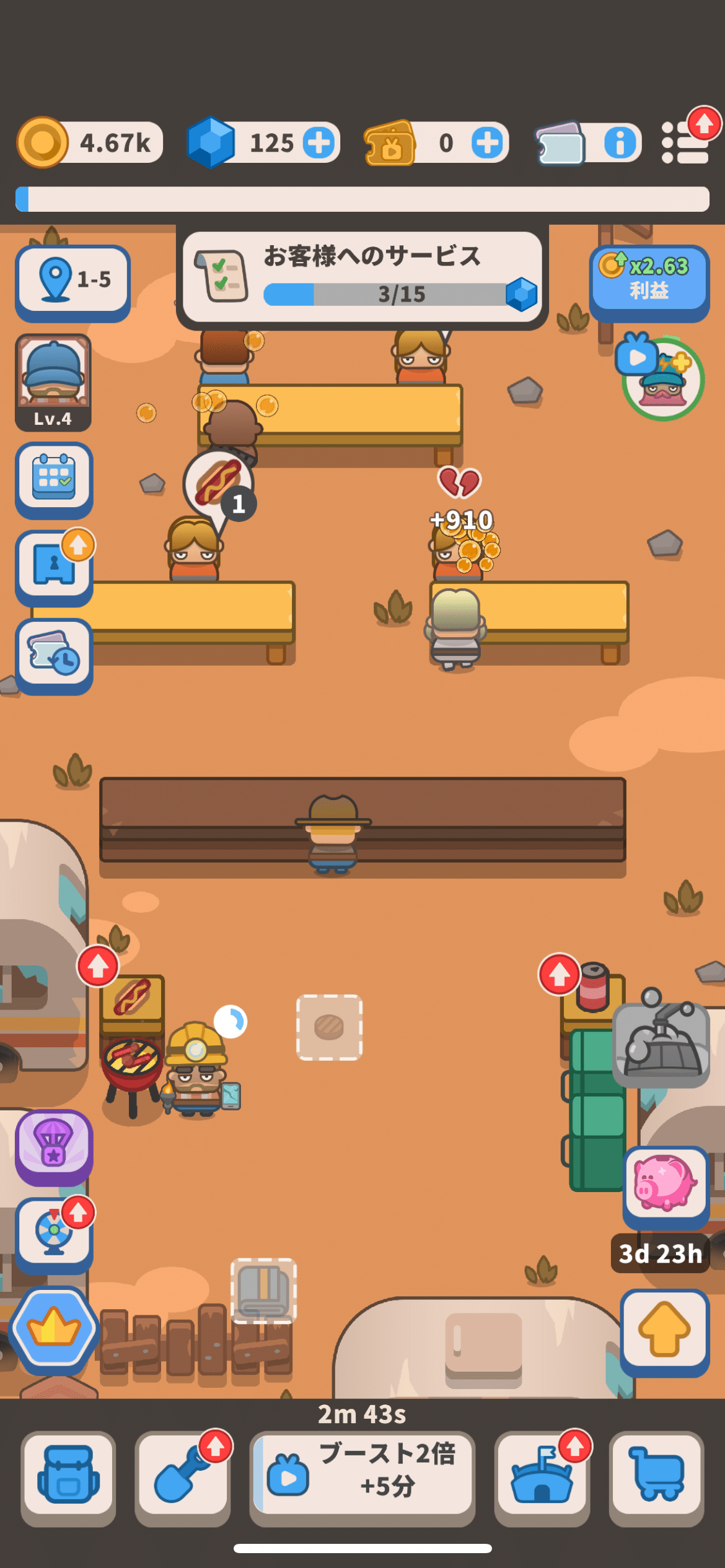Activate ブースト2倍 +5分 boost
Screen dimensions: 725x1568
(362, 1478)
